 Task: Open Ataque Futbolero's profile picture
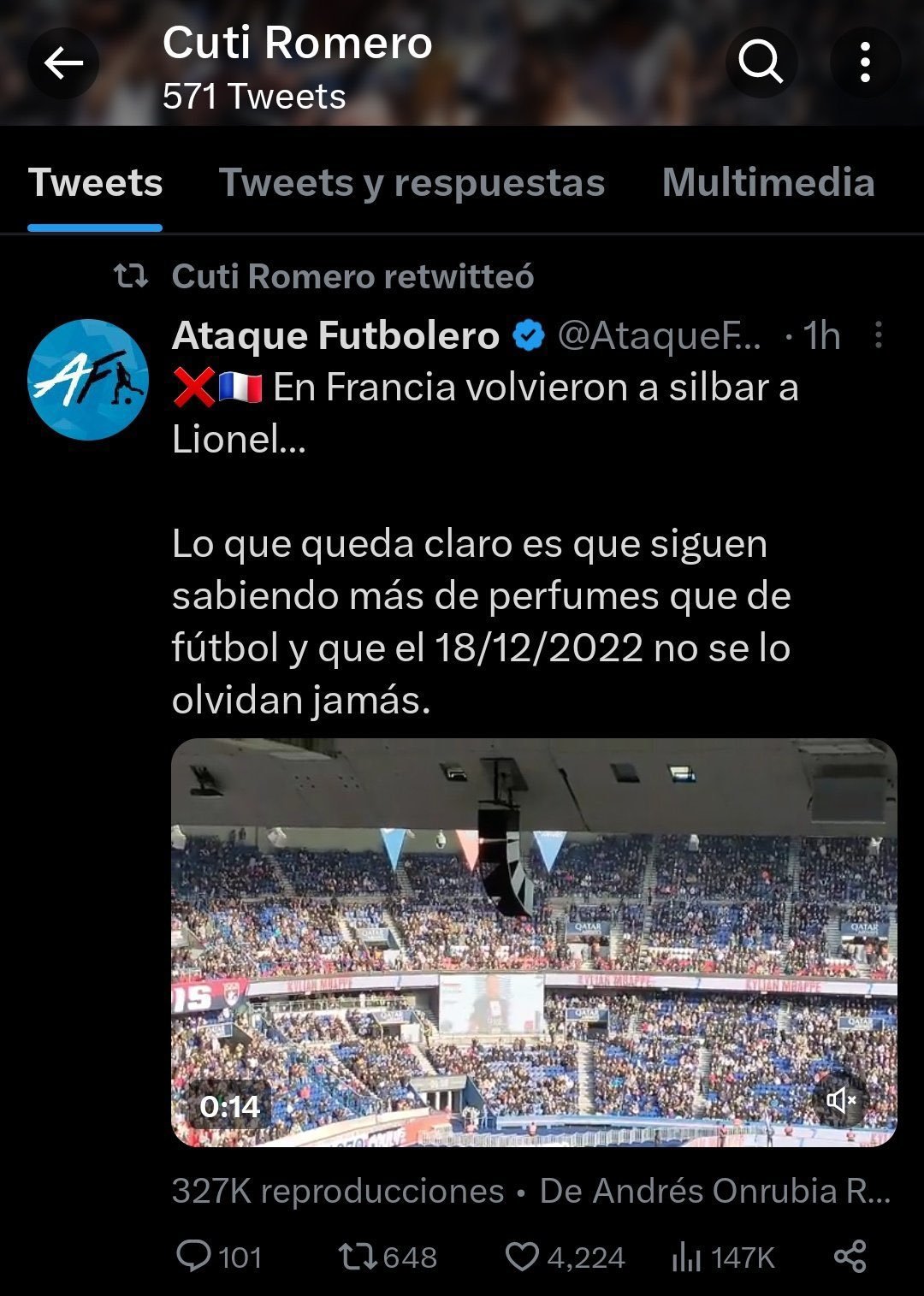[x=87, y=380]
